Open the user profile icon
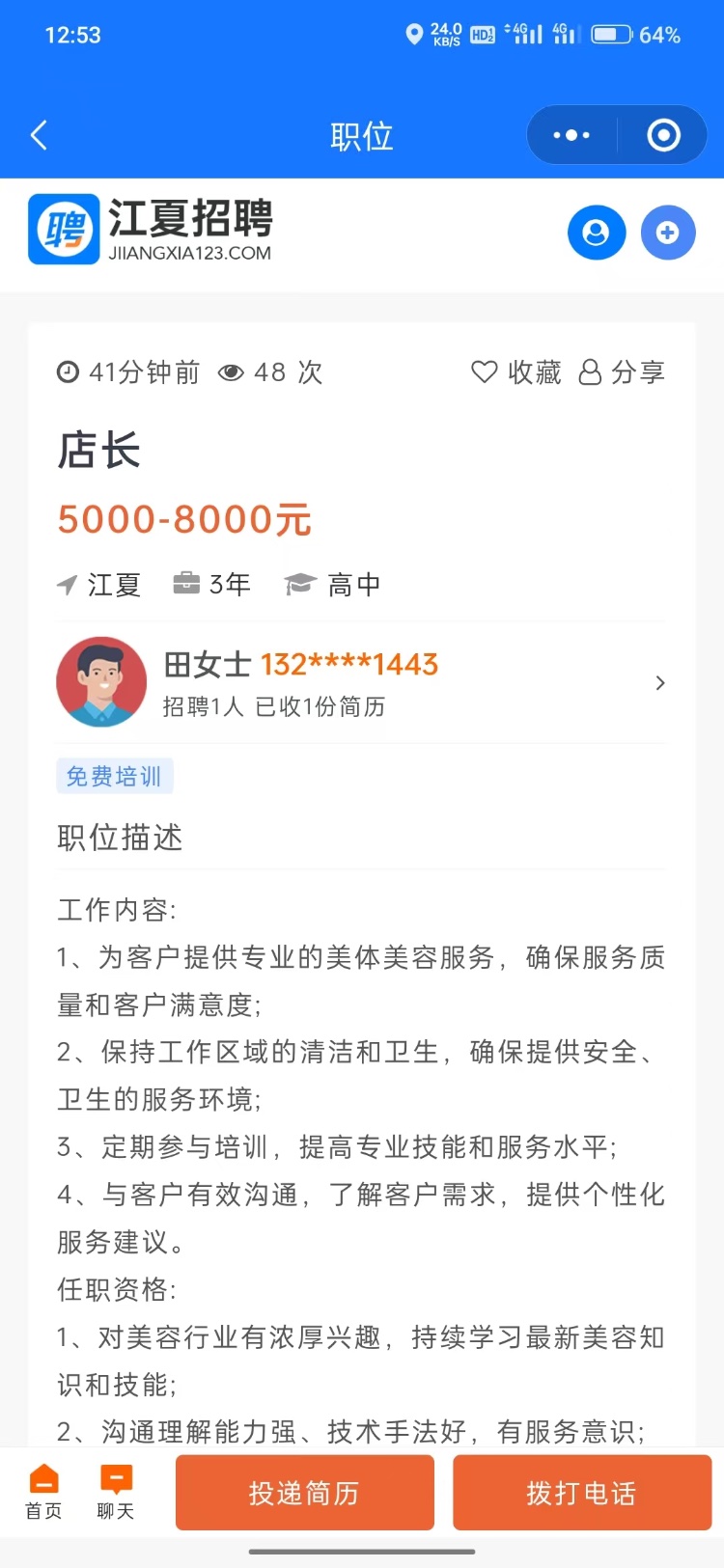This screenshot has height=1568, width=724. 597,233
